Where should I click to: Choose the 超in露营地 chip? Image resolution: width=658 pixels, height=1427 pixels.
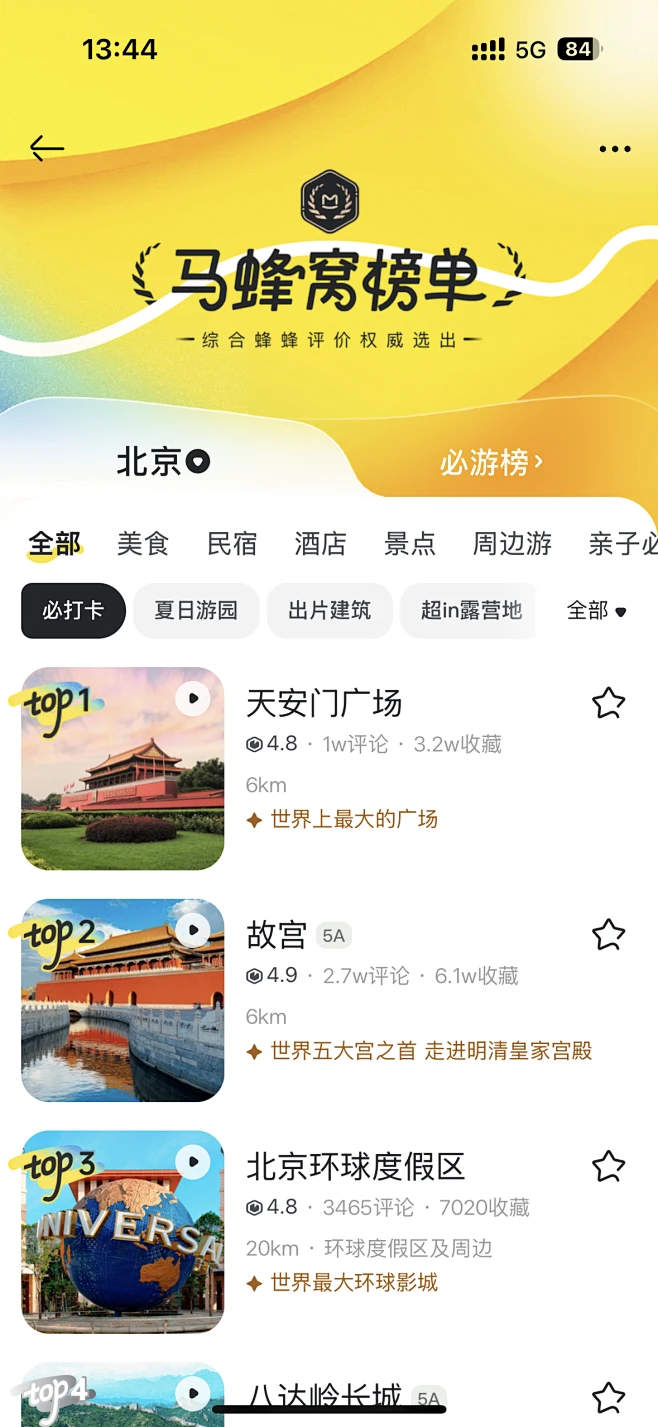pyautogui.click(x=468, y=610)
